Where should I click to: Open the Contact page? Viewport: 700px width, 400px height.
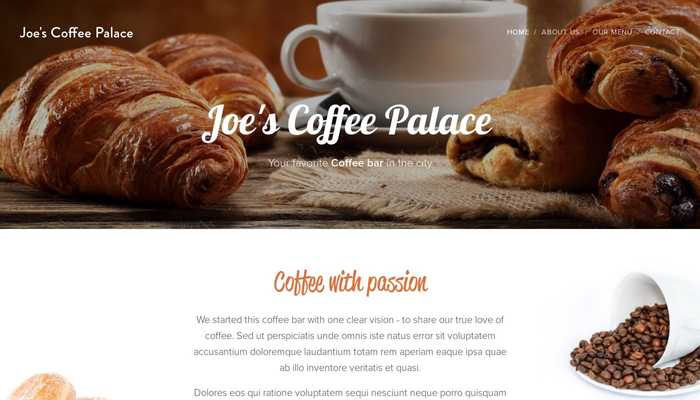(x=662, y=32)
